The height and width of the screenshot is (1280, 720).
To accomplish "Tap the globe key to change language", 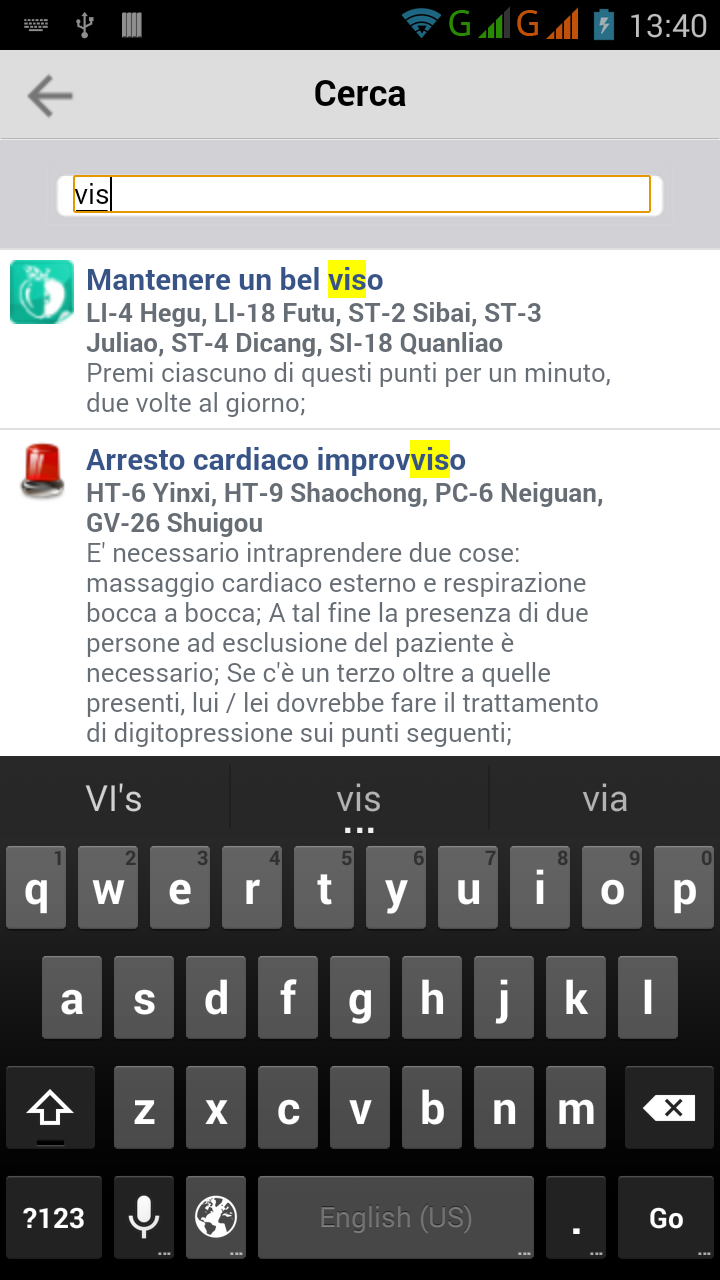I will (x=216, y=1217).
